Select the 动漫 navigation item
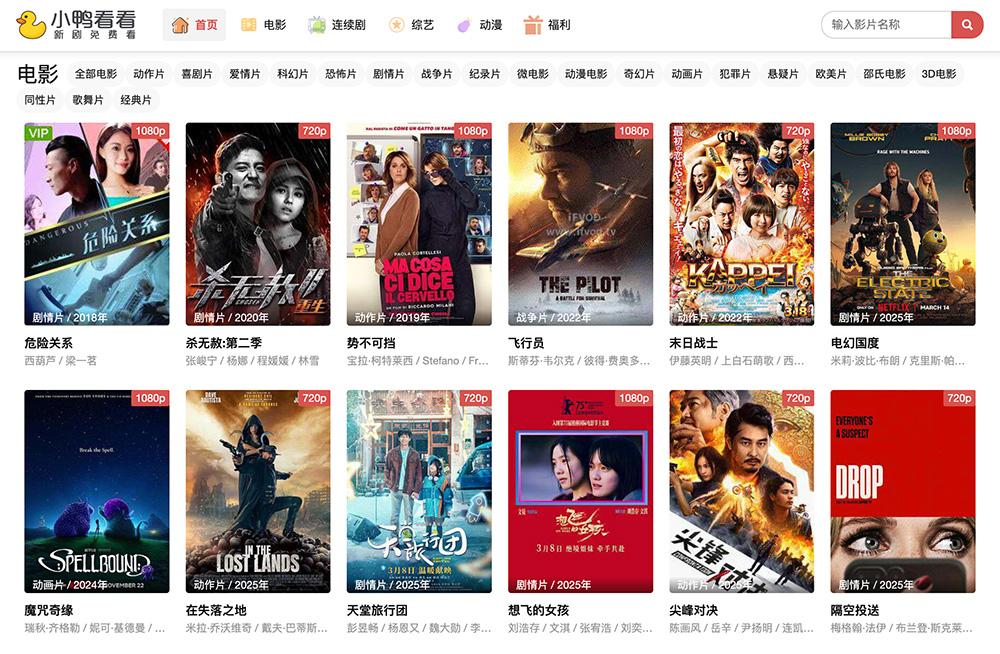The height and width of the screenshot is (654, 1000). (x=479, y=25)
